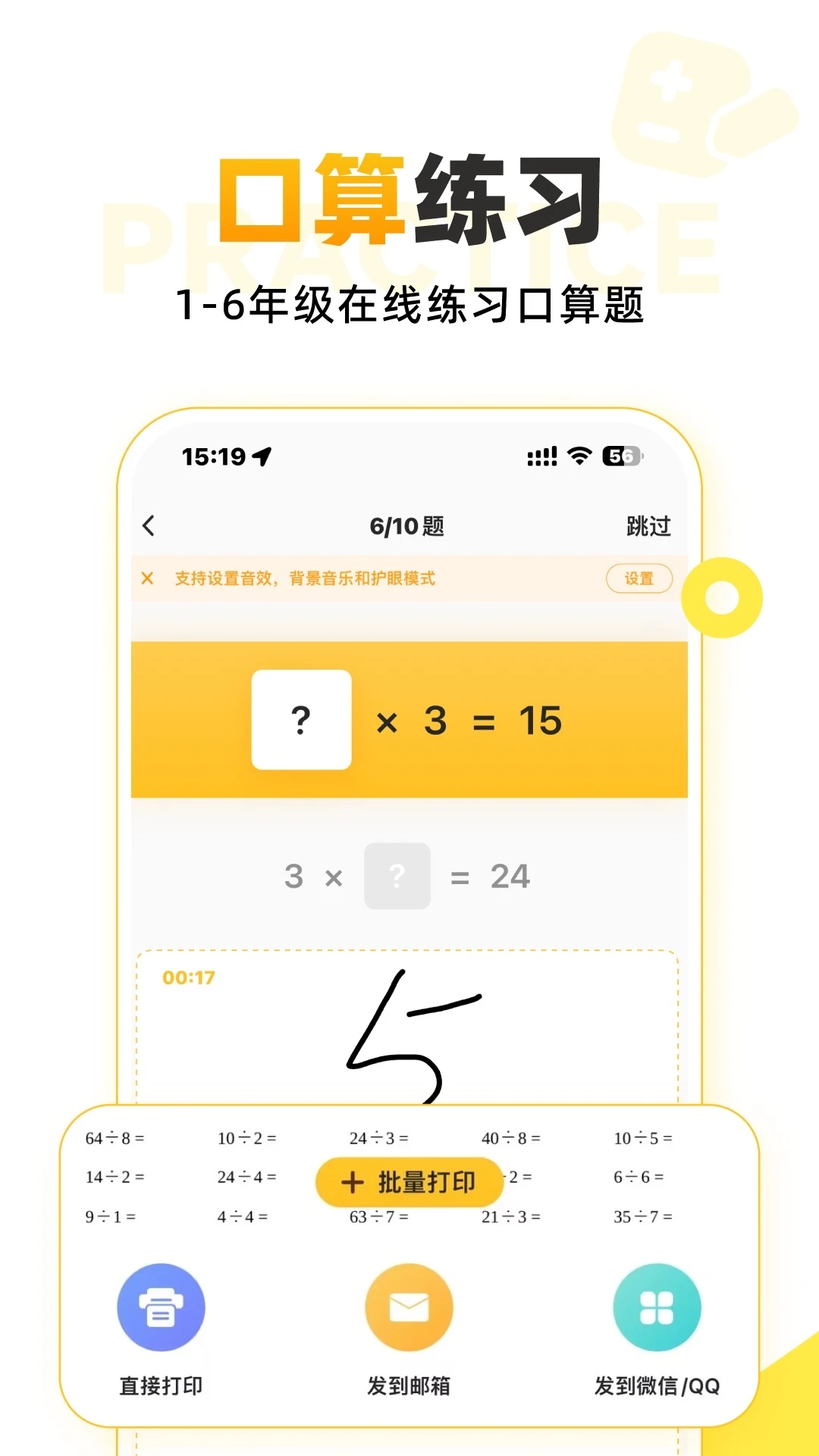Tap the envelope icon to send to email
This screenshot has width=819, height=1456.
[409, 1306]
